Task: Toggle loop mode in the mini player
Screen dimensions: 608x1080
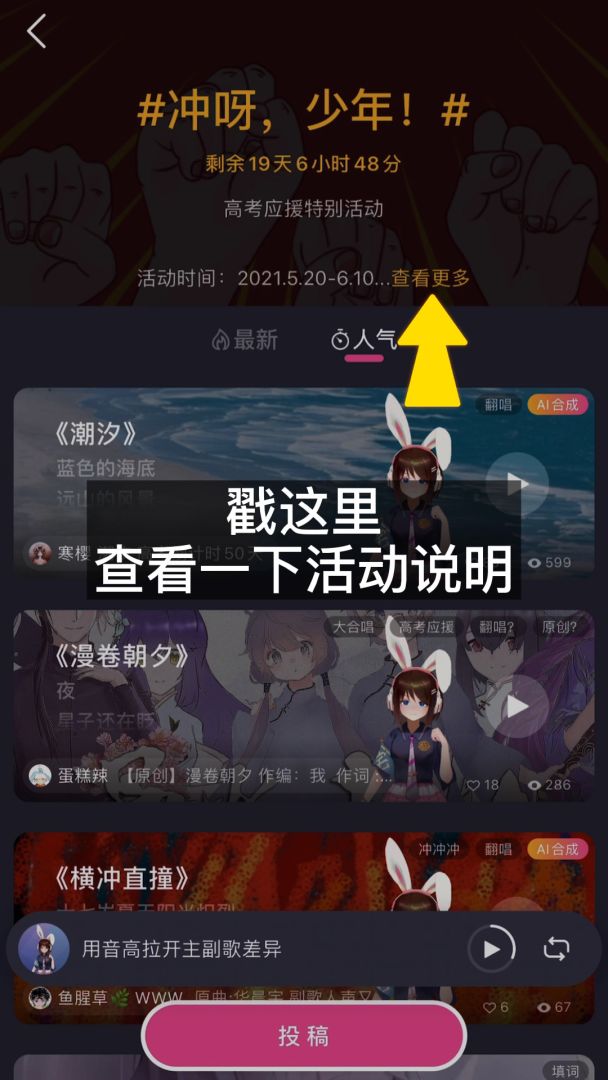Action: click(x=556, y=949)
